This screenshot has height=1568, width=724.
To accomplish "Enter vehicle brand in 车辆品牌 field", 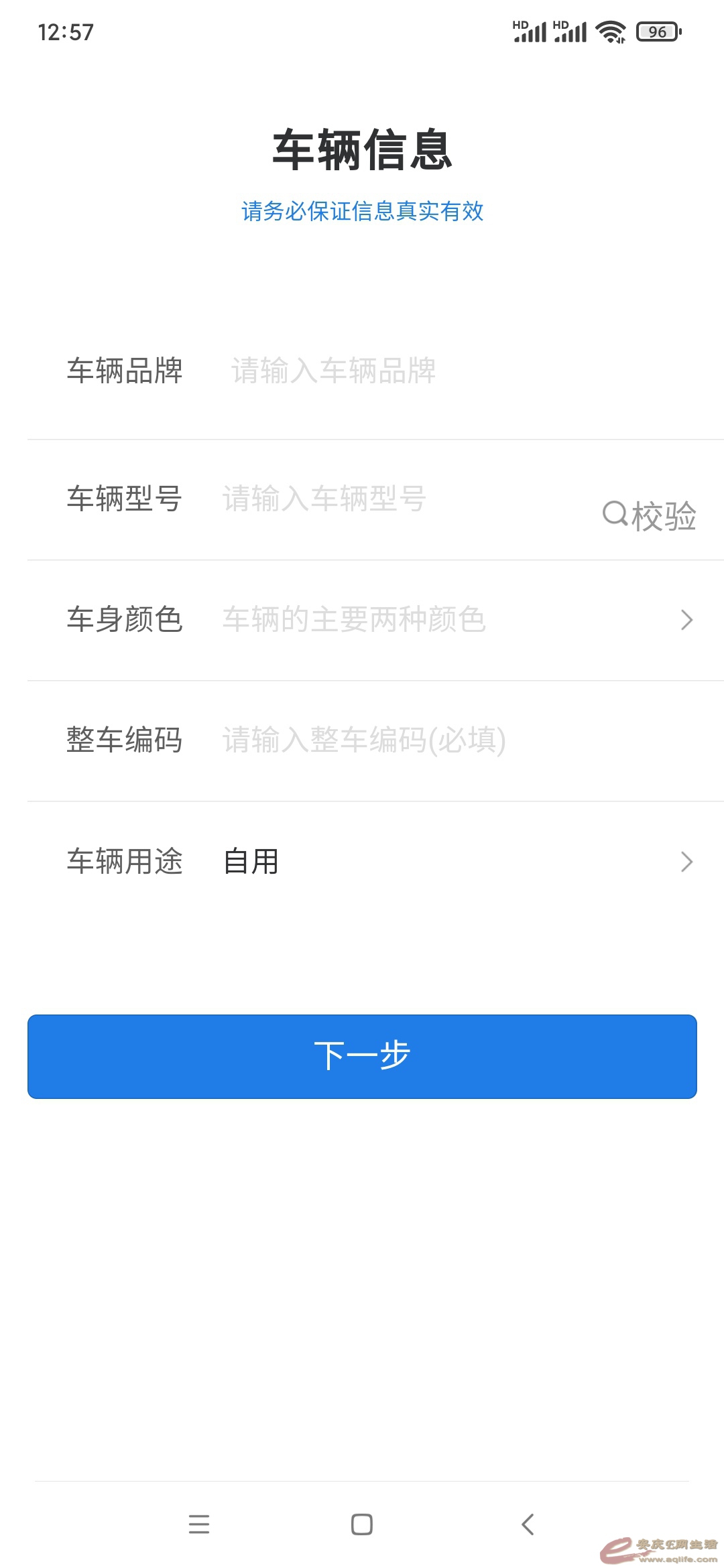I will click(402, 371).
